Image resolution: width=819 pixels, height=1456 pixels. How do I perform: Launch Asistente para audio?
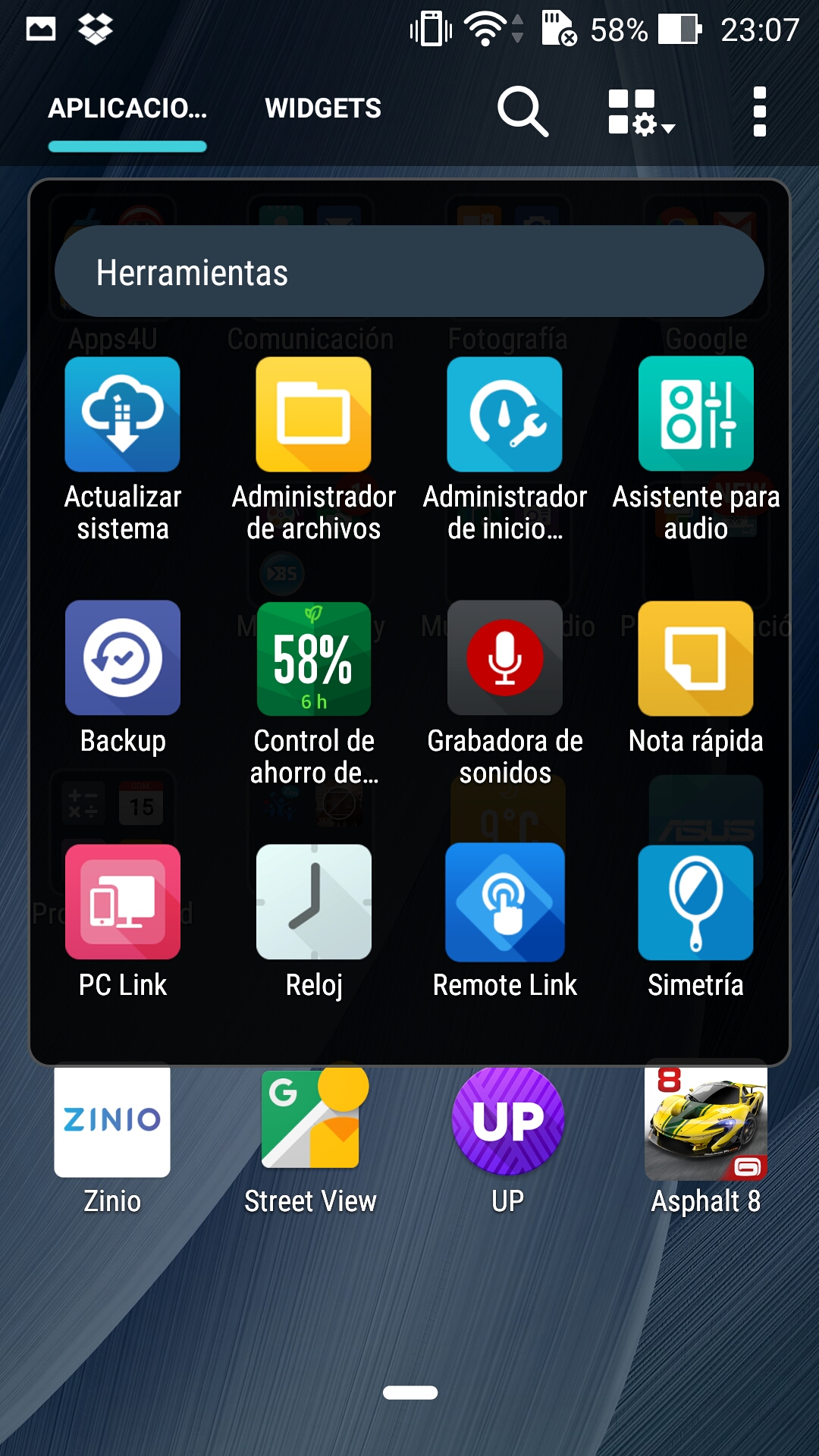pos(696,415)
